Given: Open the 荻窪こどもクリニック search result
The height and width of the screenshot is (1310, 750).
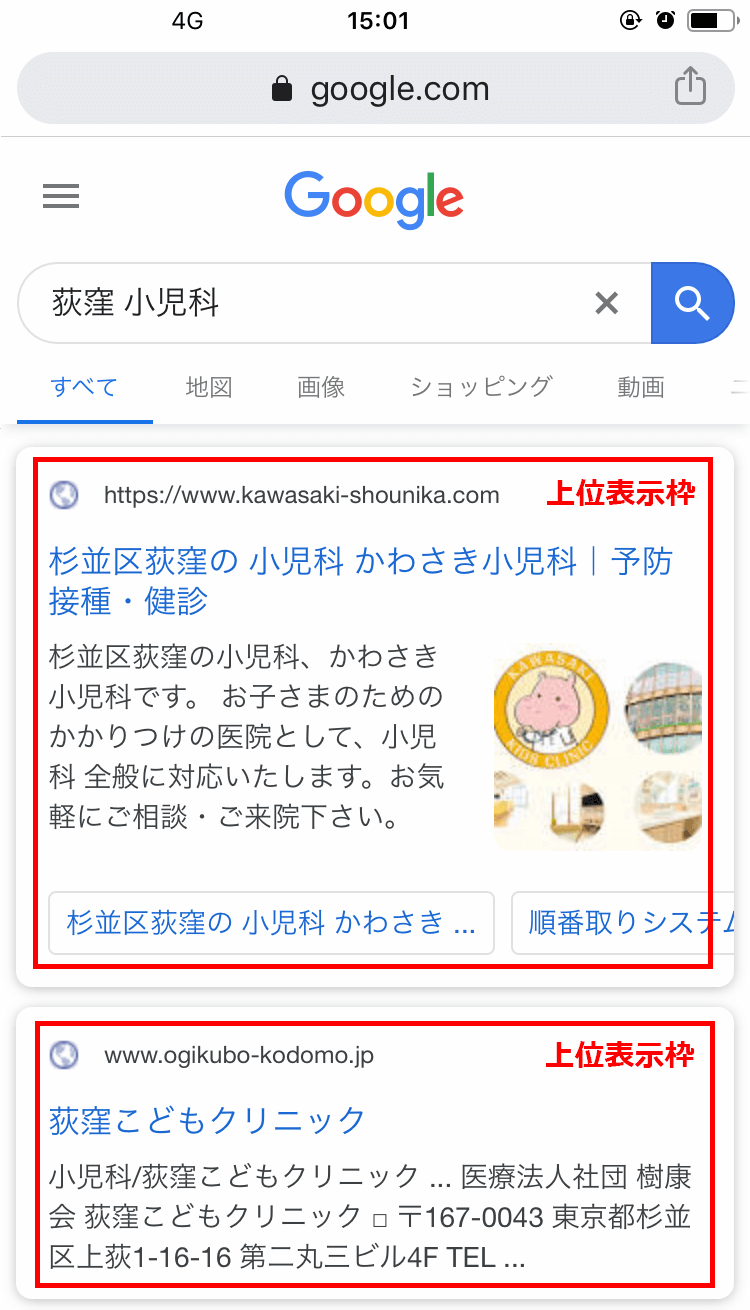Looking at the screenshot, I should [x=208, y=1120].
